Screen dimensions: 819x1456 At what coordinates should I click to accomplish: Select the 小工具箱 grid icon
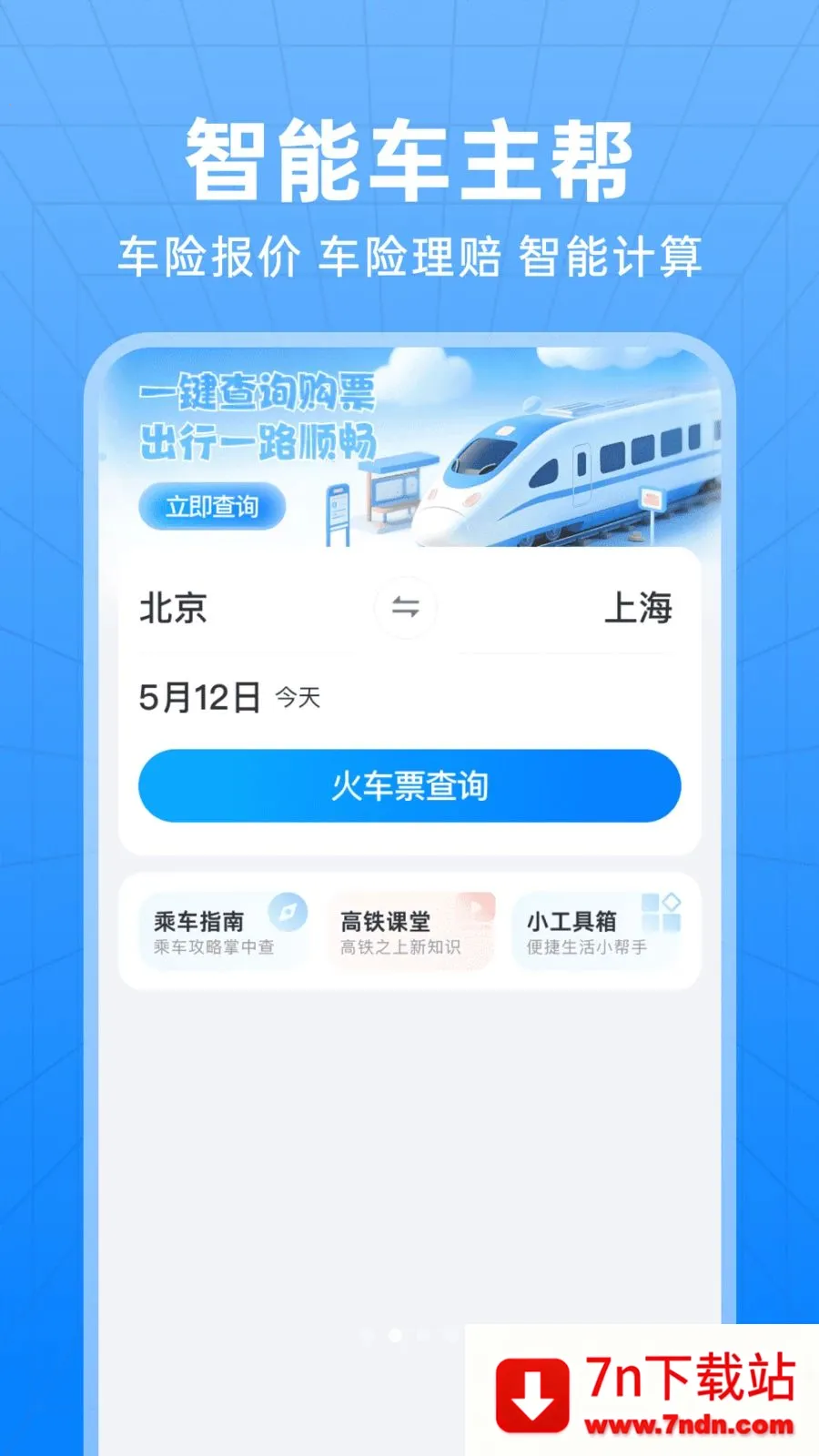point(659,915)
